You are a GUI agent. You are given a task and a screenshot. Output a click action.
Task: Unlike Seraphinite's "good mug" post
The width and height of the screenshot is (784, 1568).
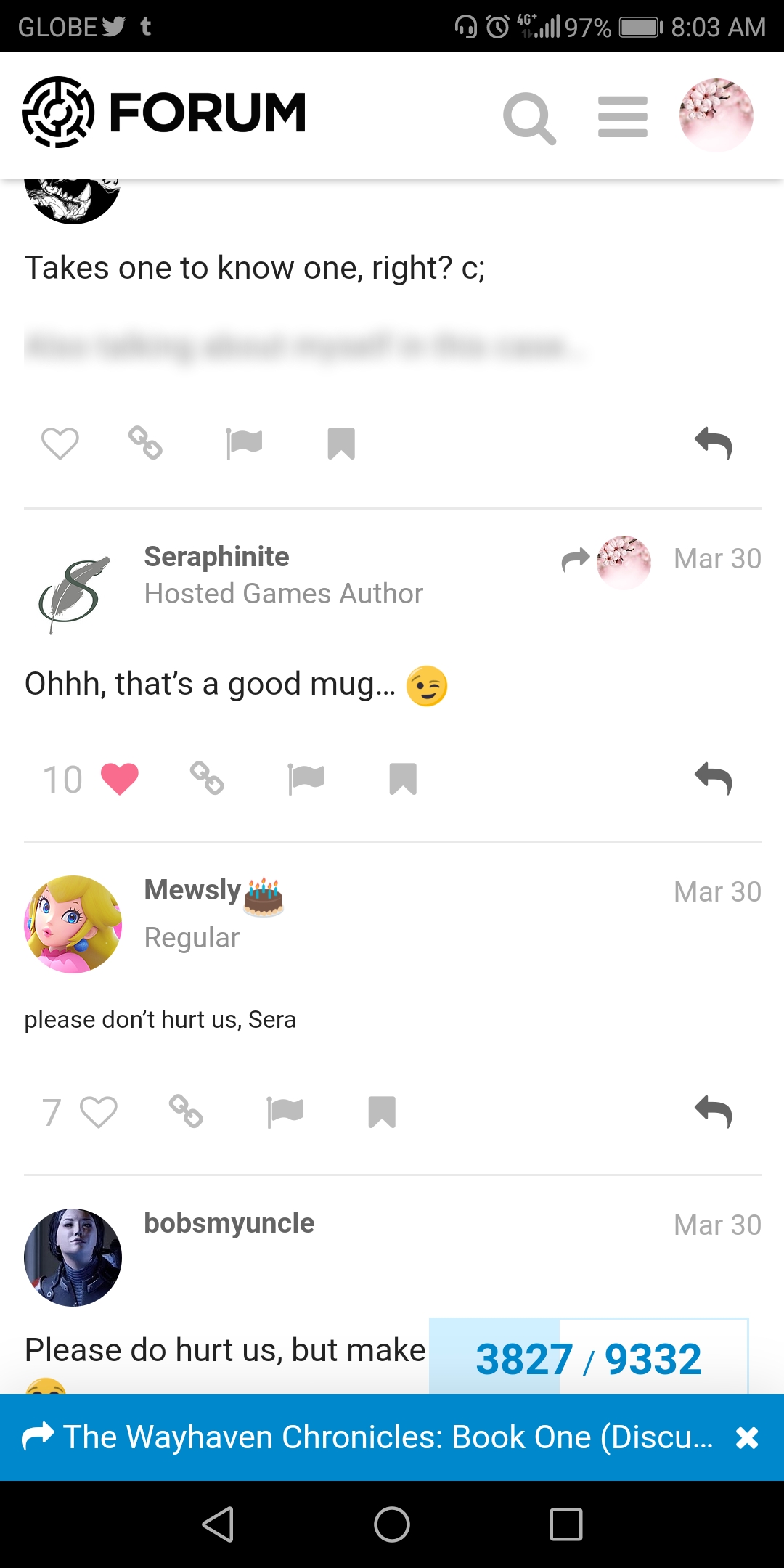(x=119, y=779)
